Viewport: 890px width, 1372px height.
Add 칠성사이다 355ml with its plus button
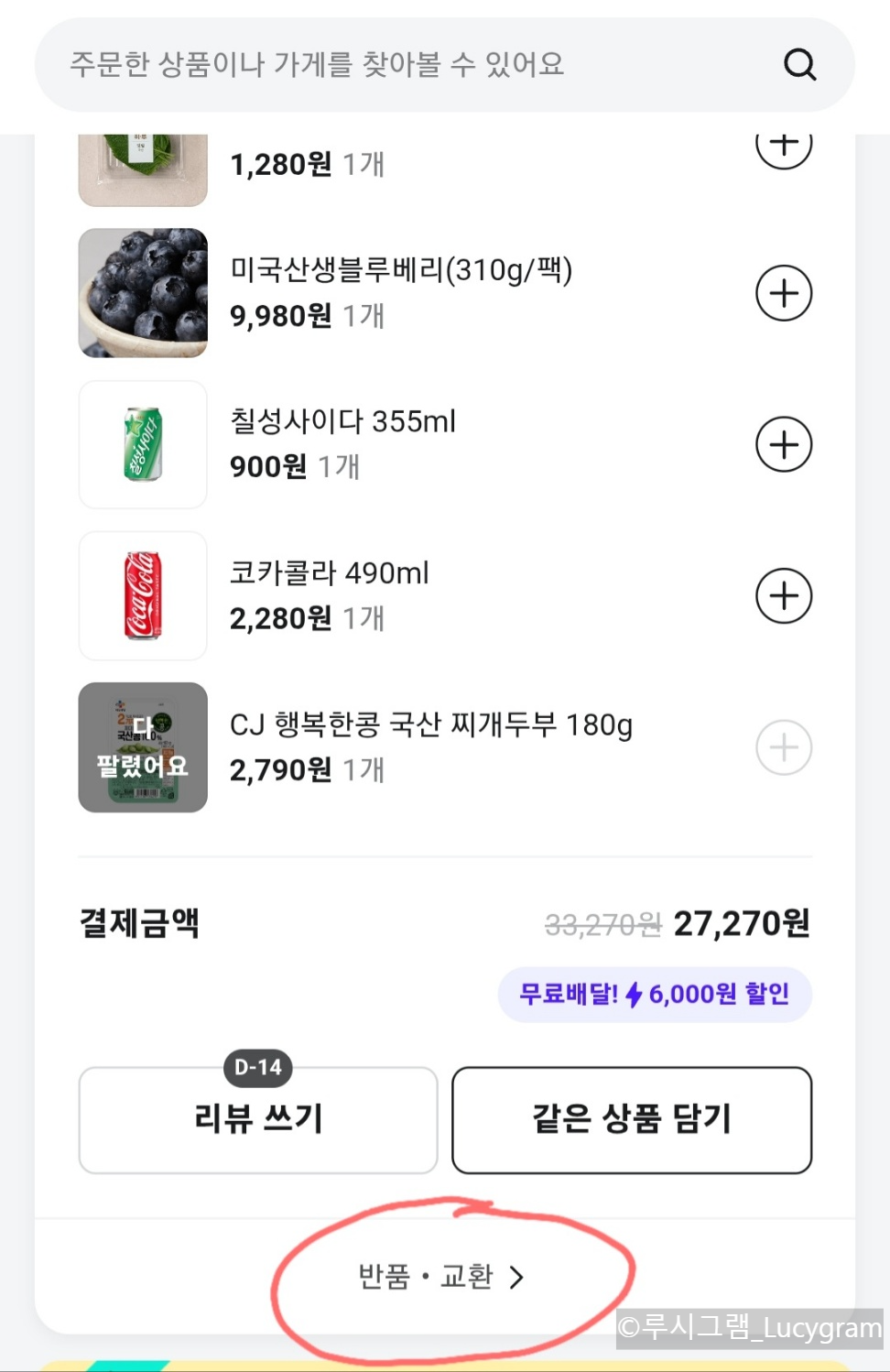[x=784, y=444]
